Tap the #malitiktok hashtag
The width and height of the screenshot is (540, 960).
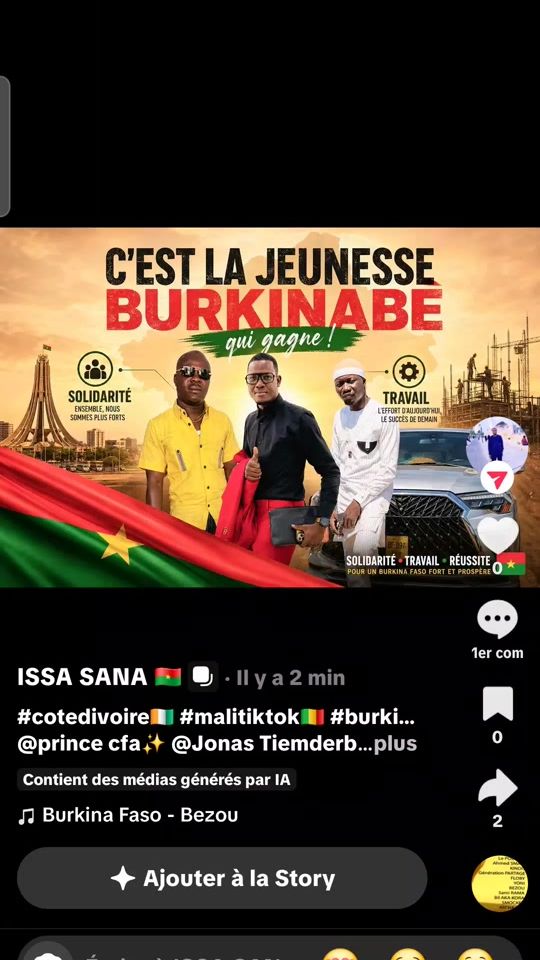click(239, 716)
